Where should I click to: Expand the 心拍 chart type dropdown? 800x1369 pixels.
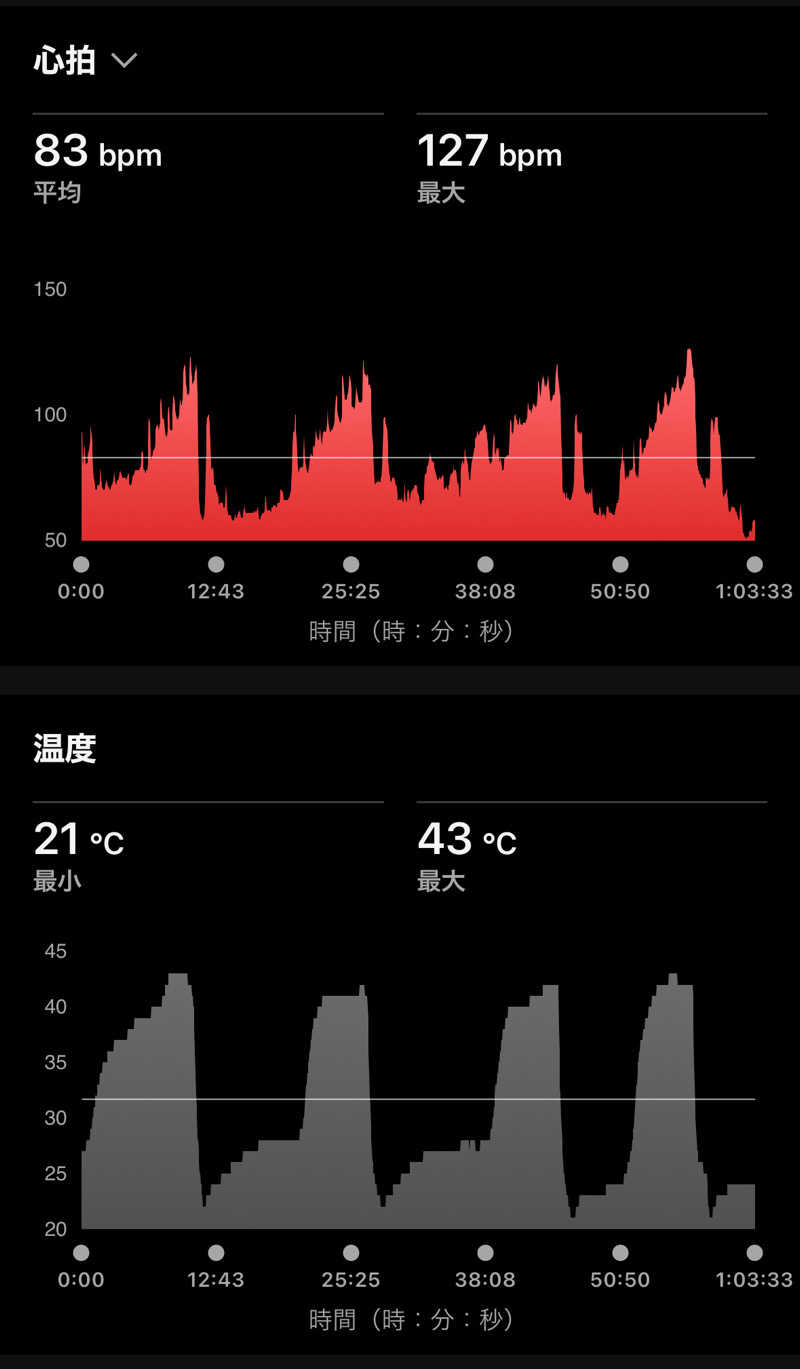tap(124, 61)
